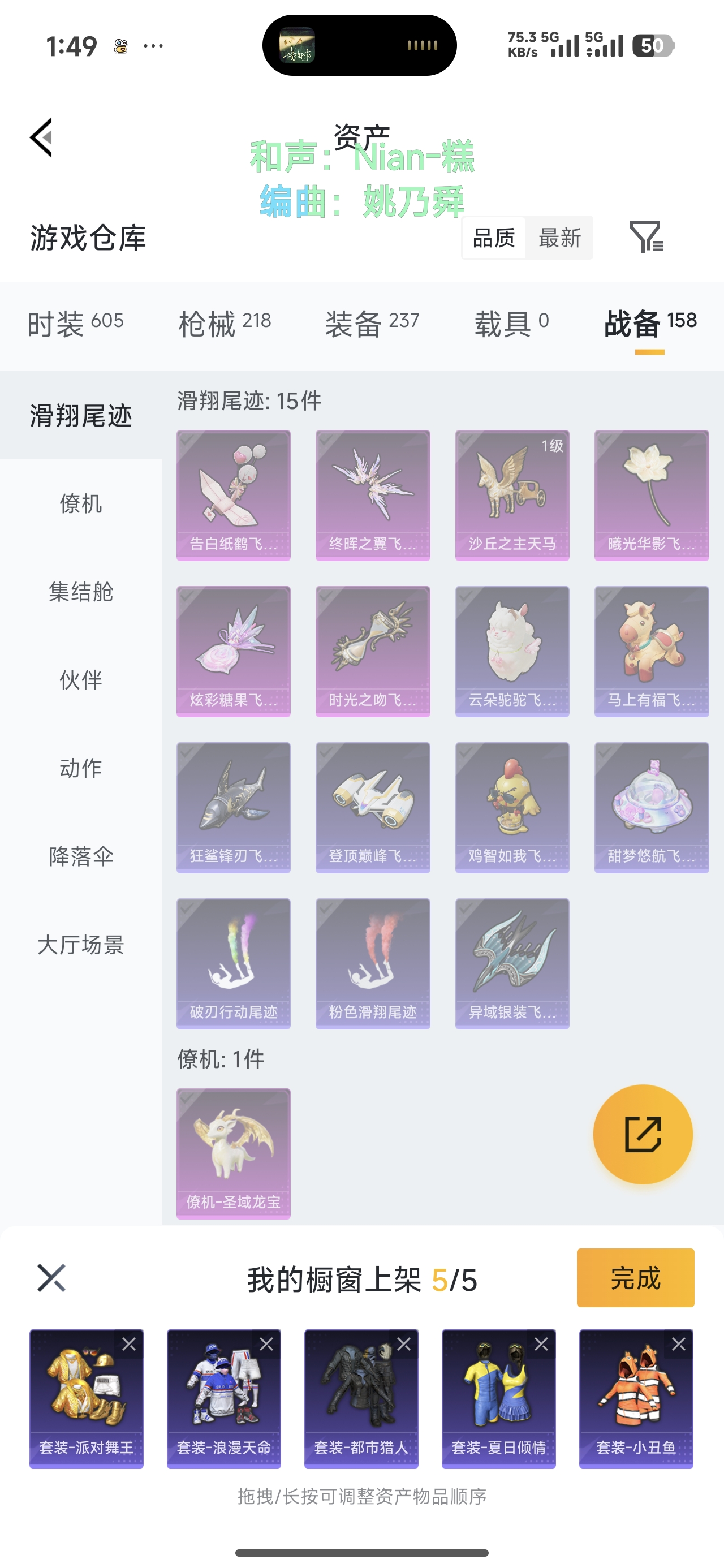Sort warehouse items by 最新

tap(559, 238)
